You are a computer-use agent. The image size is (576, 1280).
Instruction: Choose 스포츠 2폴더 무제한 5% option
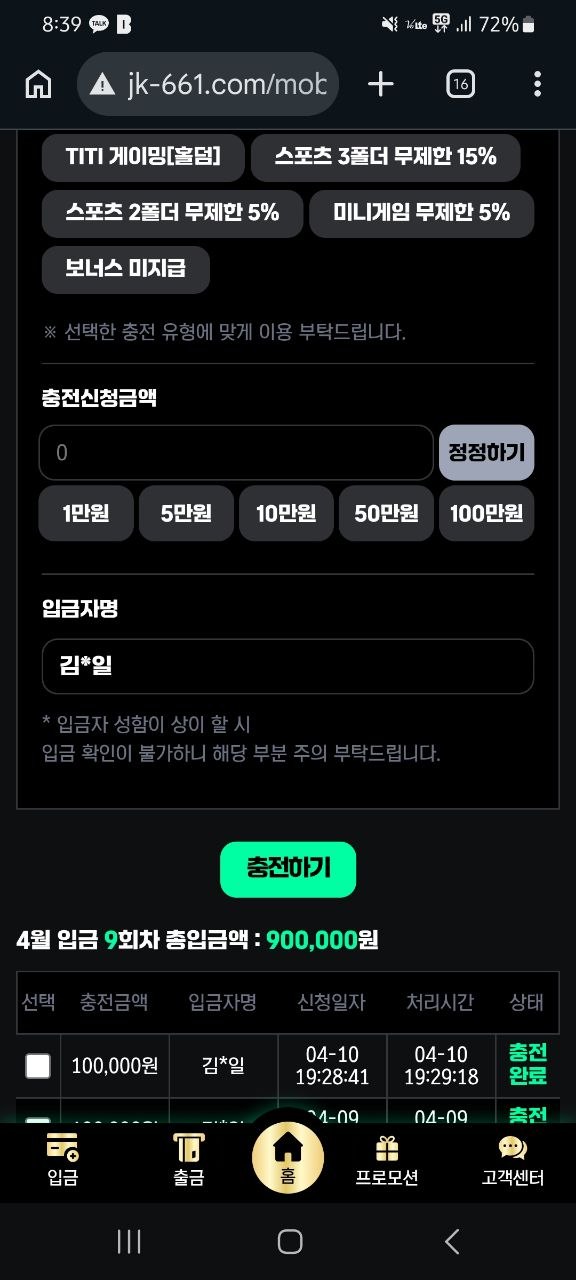coord(172,213)
